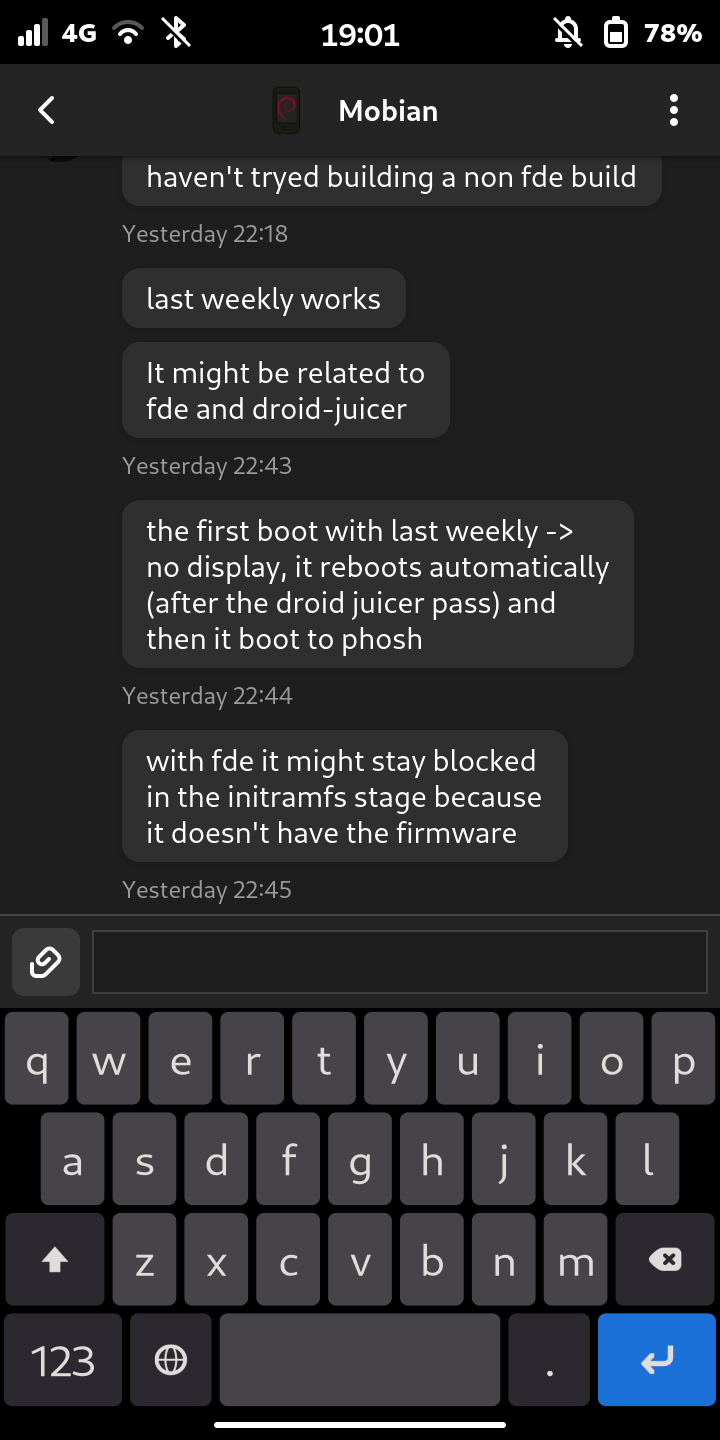This screenshot has height=1440, width=720.
Task: Tap the backspace key
Action: point(665,1260)
